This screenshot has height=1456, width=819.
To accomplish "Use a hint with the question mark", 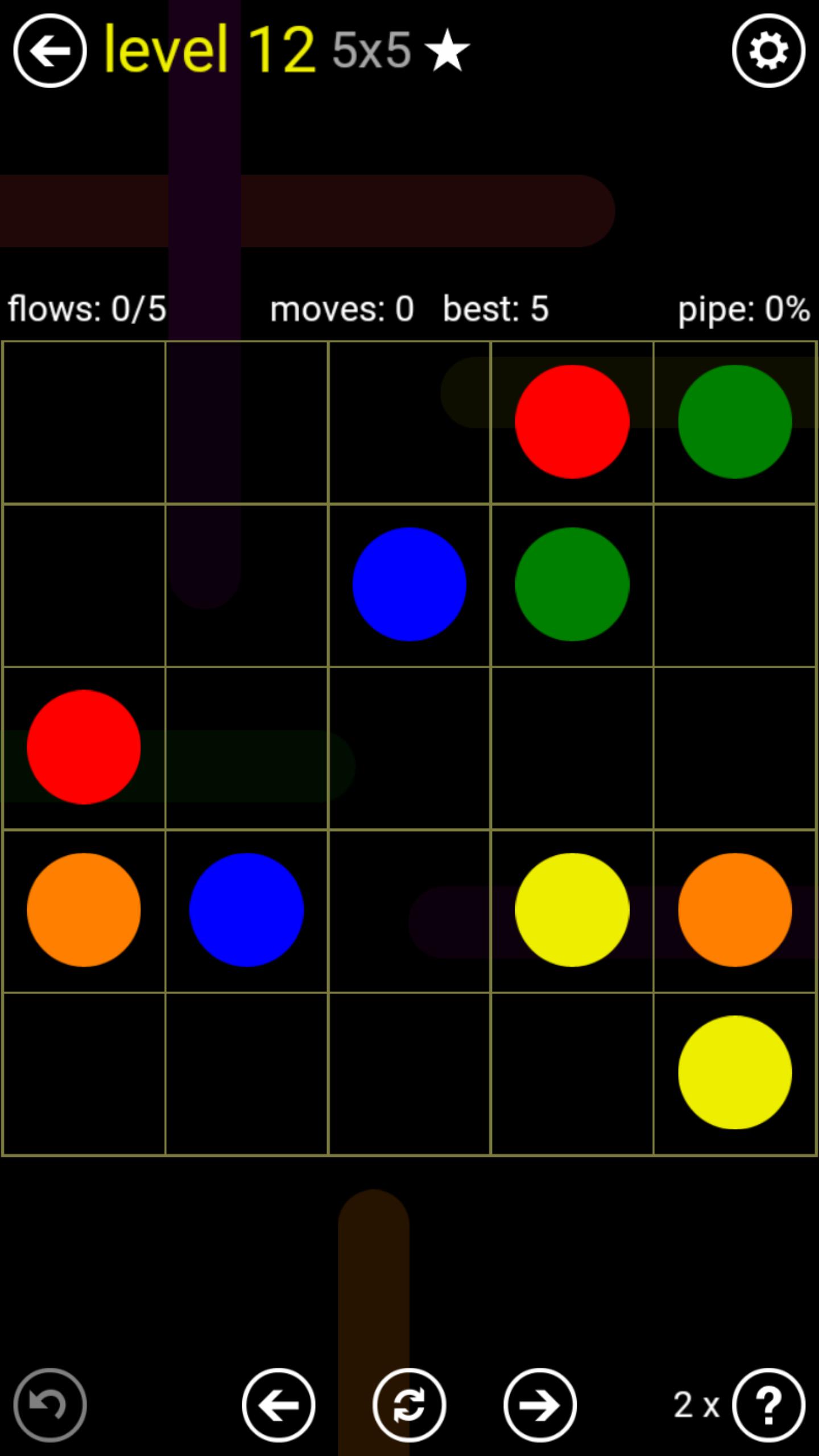I will tap(768, 1405).
